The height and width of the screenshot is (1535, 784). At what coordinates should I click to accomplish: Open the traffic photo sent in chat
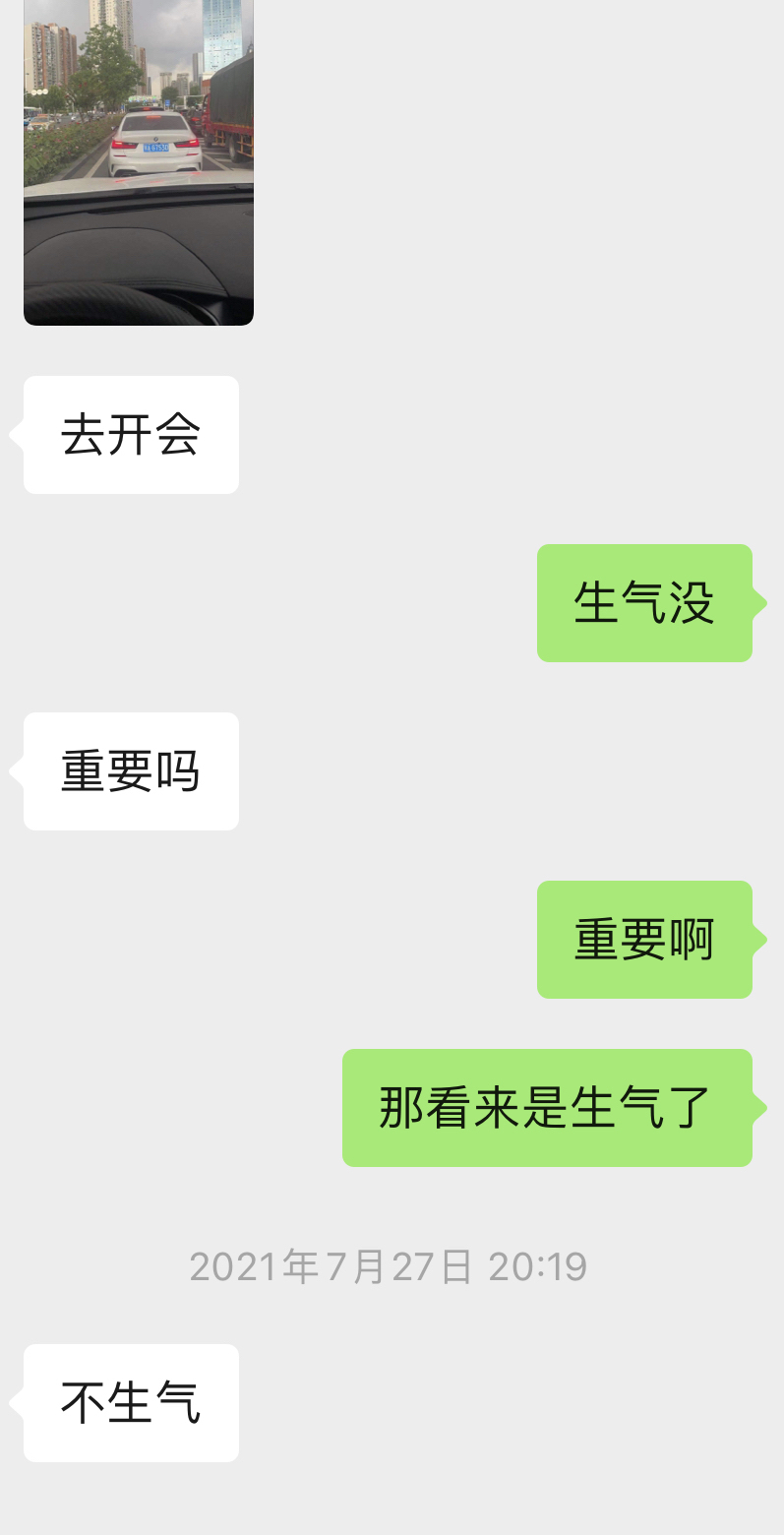tap(139, 162)
